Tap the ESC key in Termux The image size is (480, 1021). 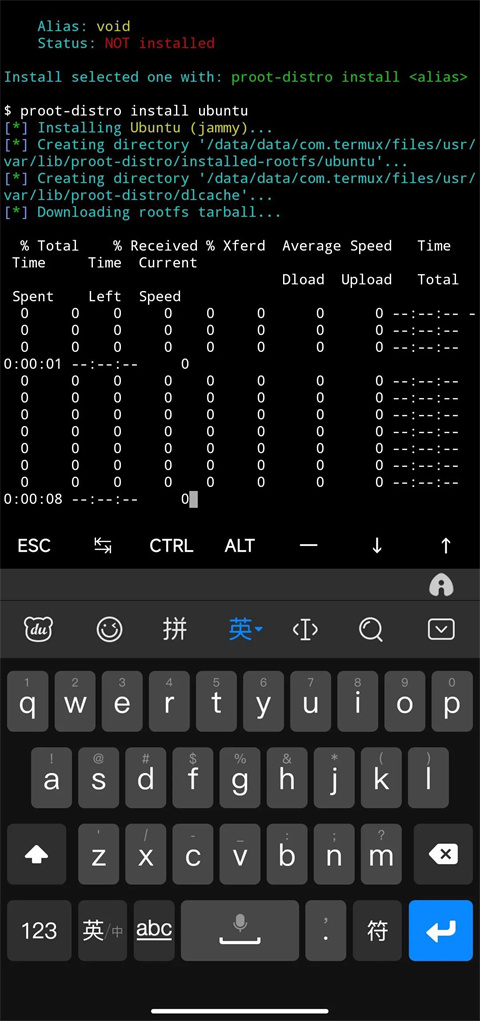[x=34, y=546]
